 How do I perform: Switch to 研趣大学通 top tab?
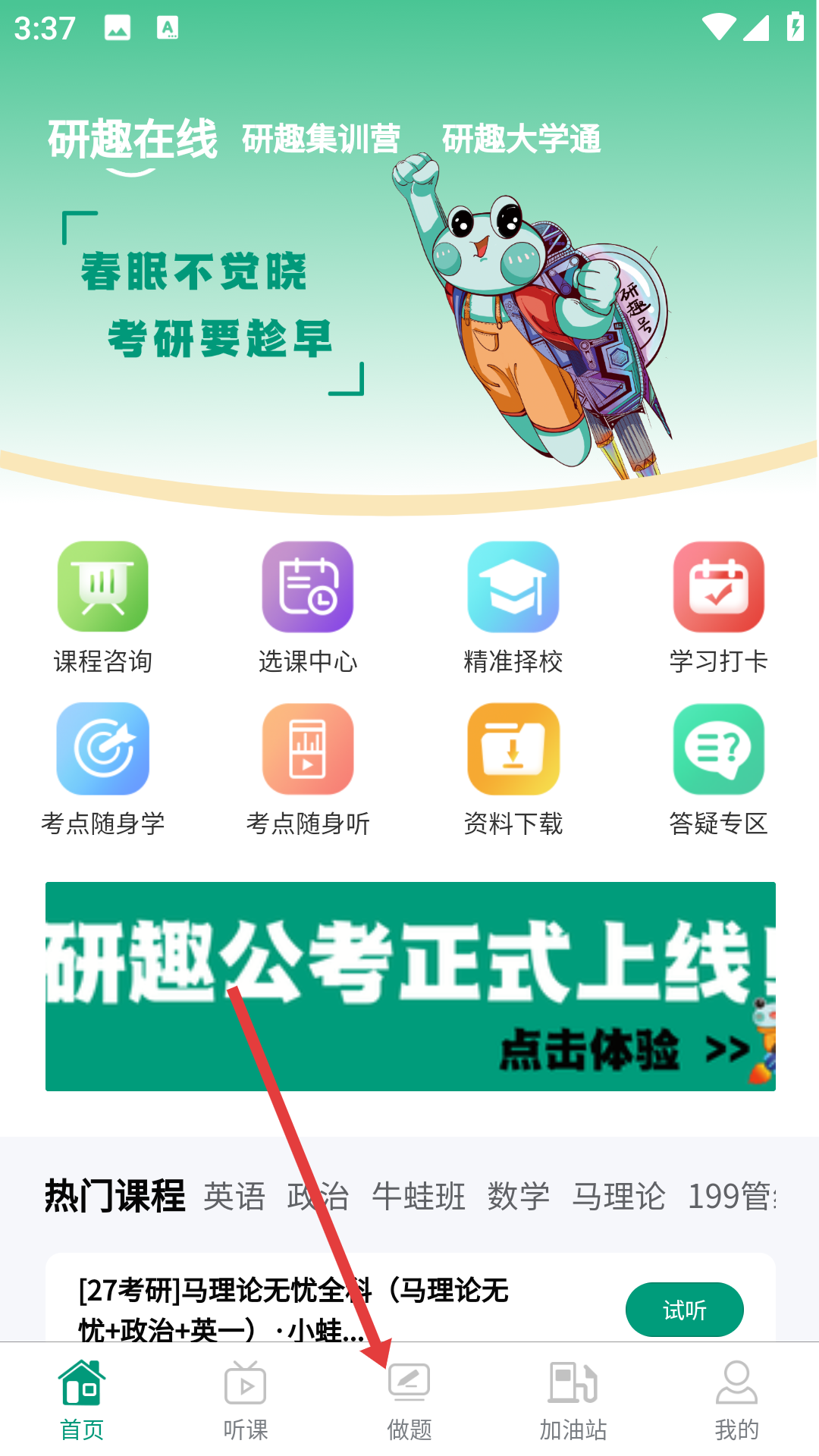[x=521, y=139]
